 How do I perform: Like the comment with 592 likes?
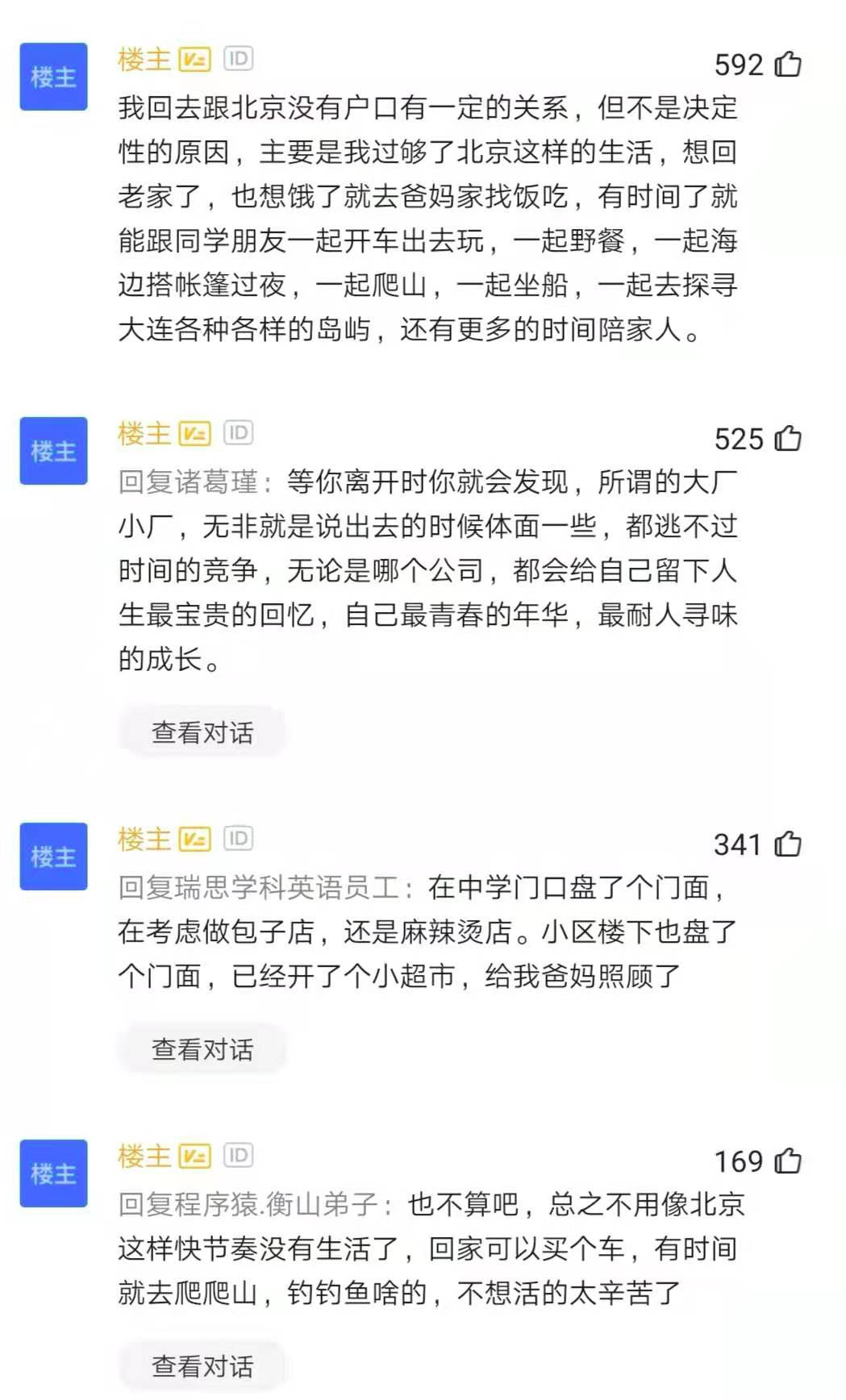pyautogui.click(x=787, y=64)
